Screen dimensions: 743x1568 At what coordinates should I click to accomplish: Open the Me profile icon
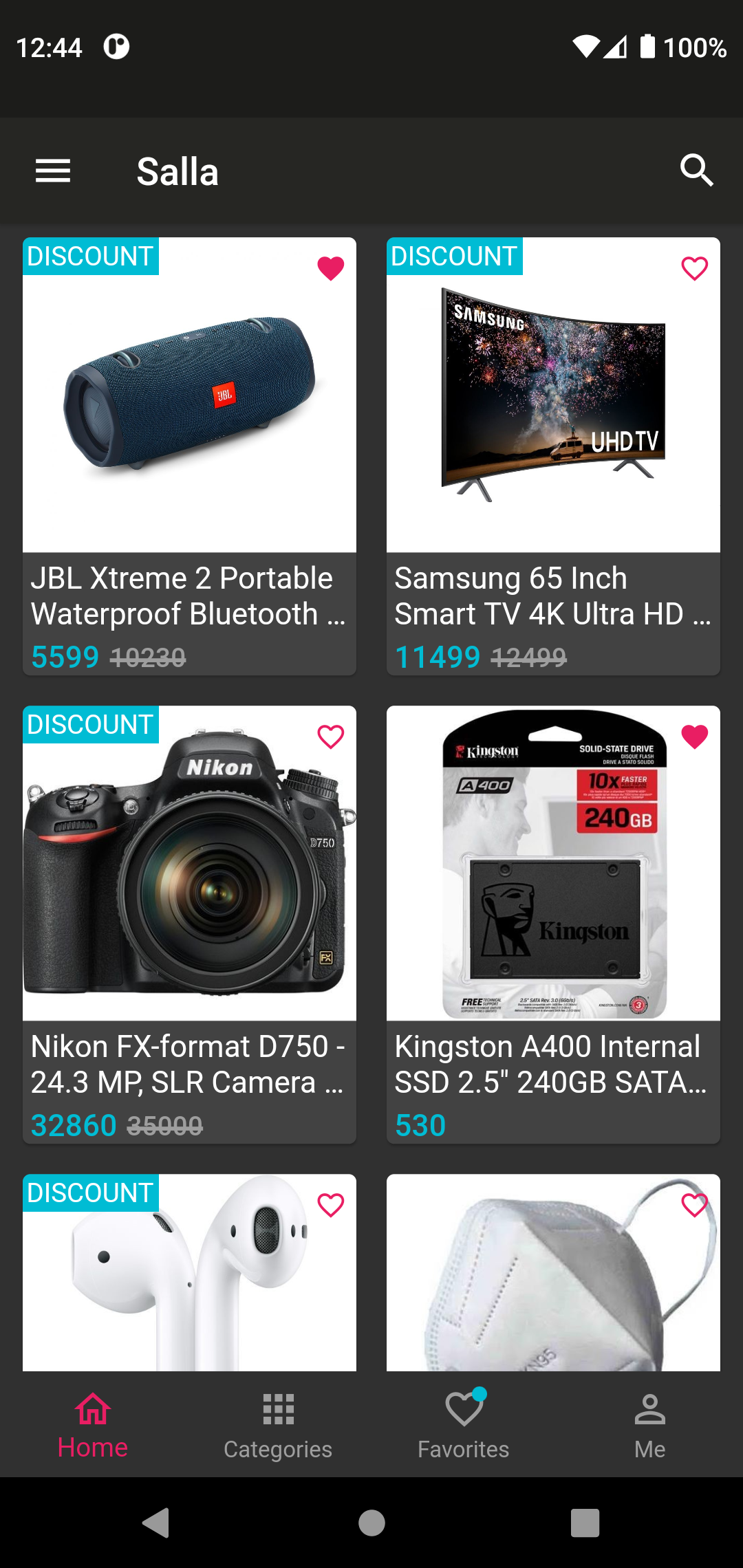[x=650, y=1409]
